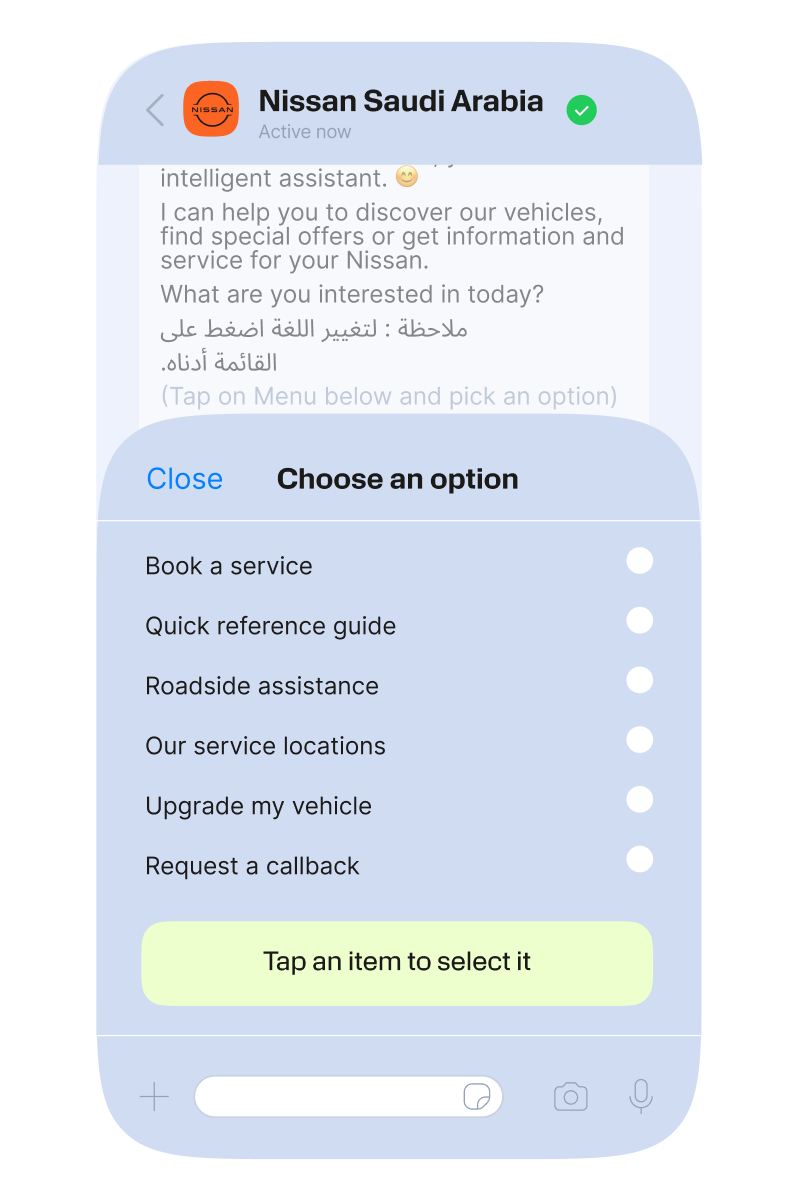Tap the back chevron to leave chat
This screenshot has width=800, height=1200.
(154, 110)
